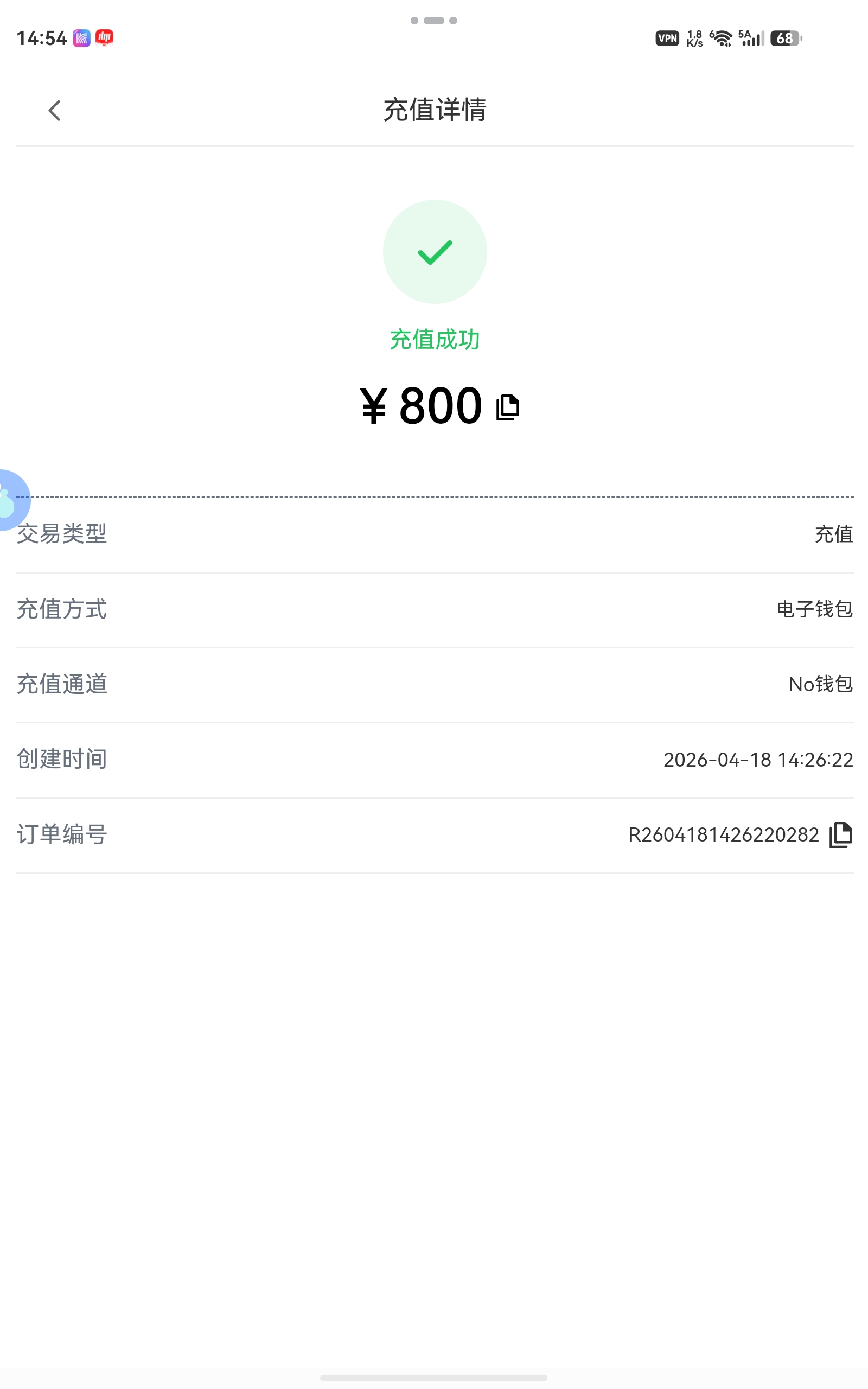
Task: Copy the order number R2604181426220282
Action: 840,836
